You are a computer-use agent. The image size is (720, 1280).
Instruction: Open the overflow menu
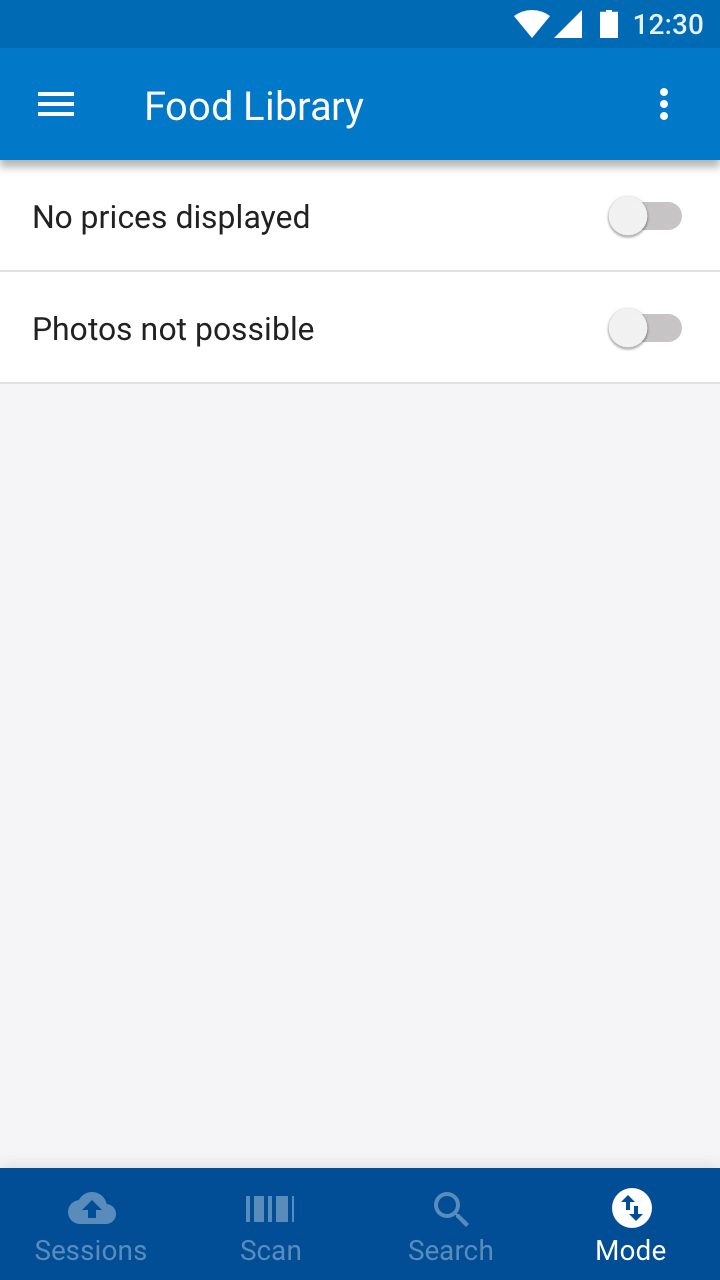pyautogui.click(x=664, y=105)
